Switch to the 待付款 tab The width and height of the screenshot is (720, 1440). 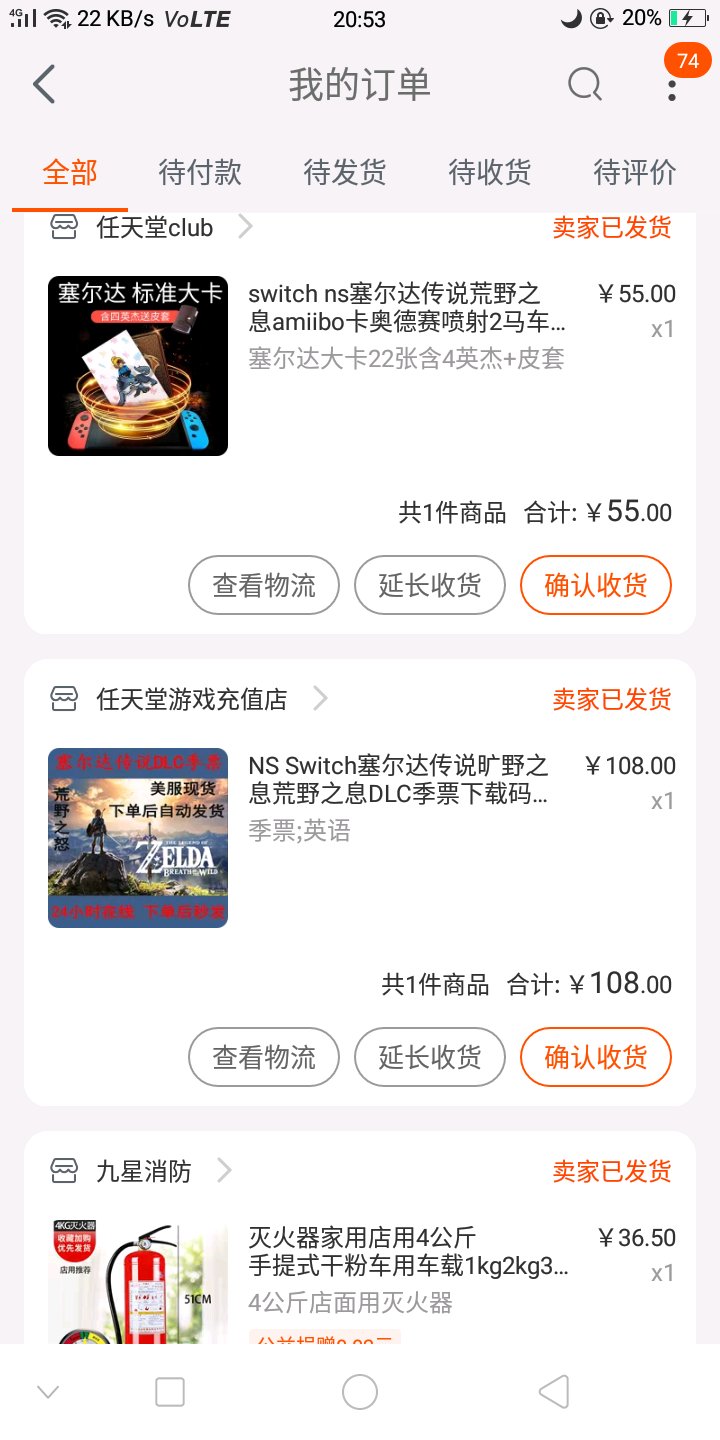coord(200,172)
